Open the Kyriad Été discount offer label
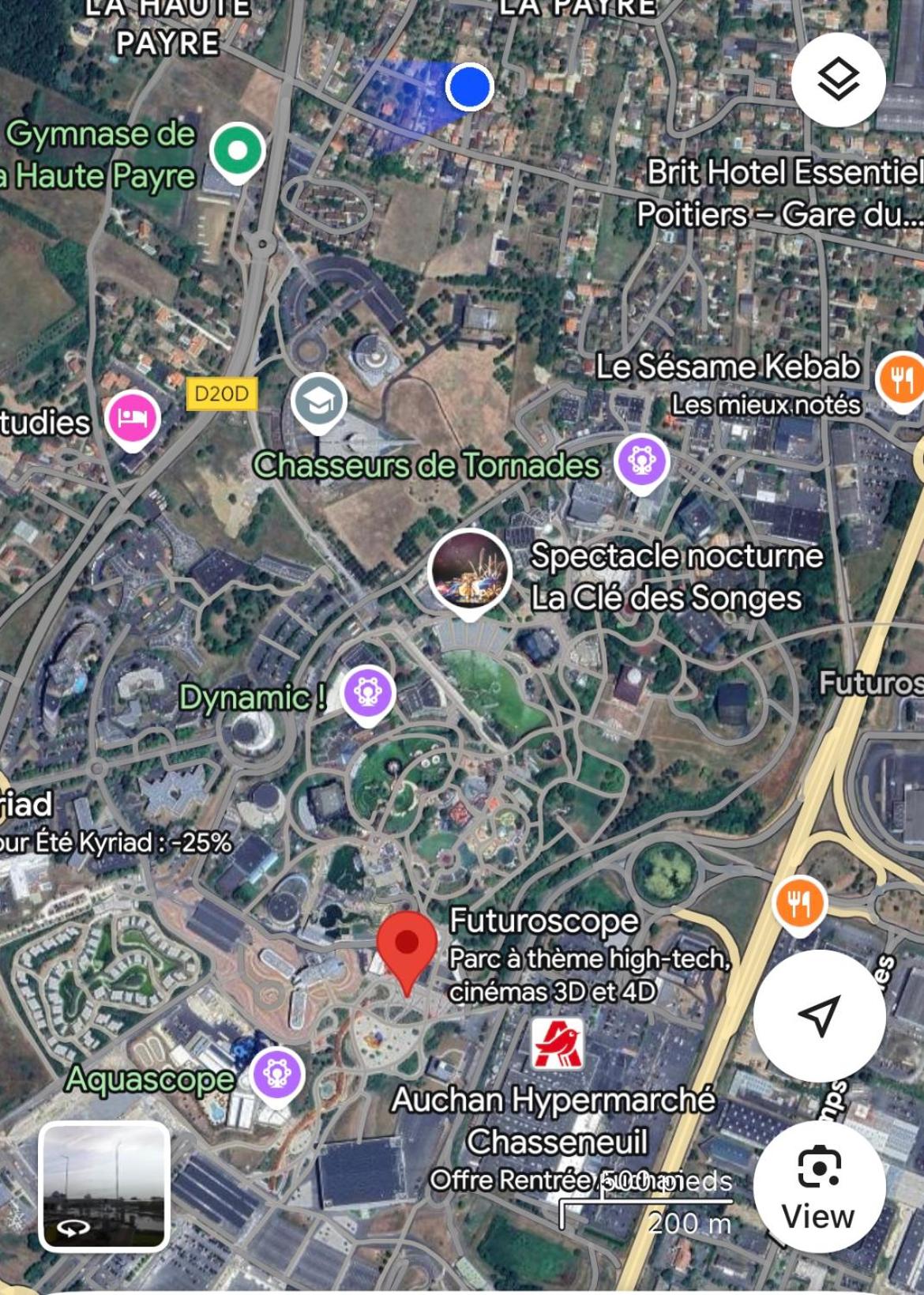This screenshot has height=1295, width=924. pos(115,843)
